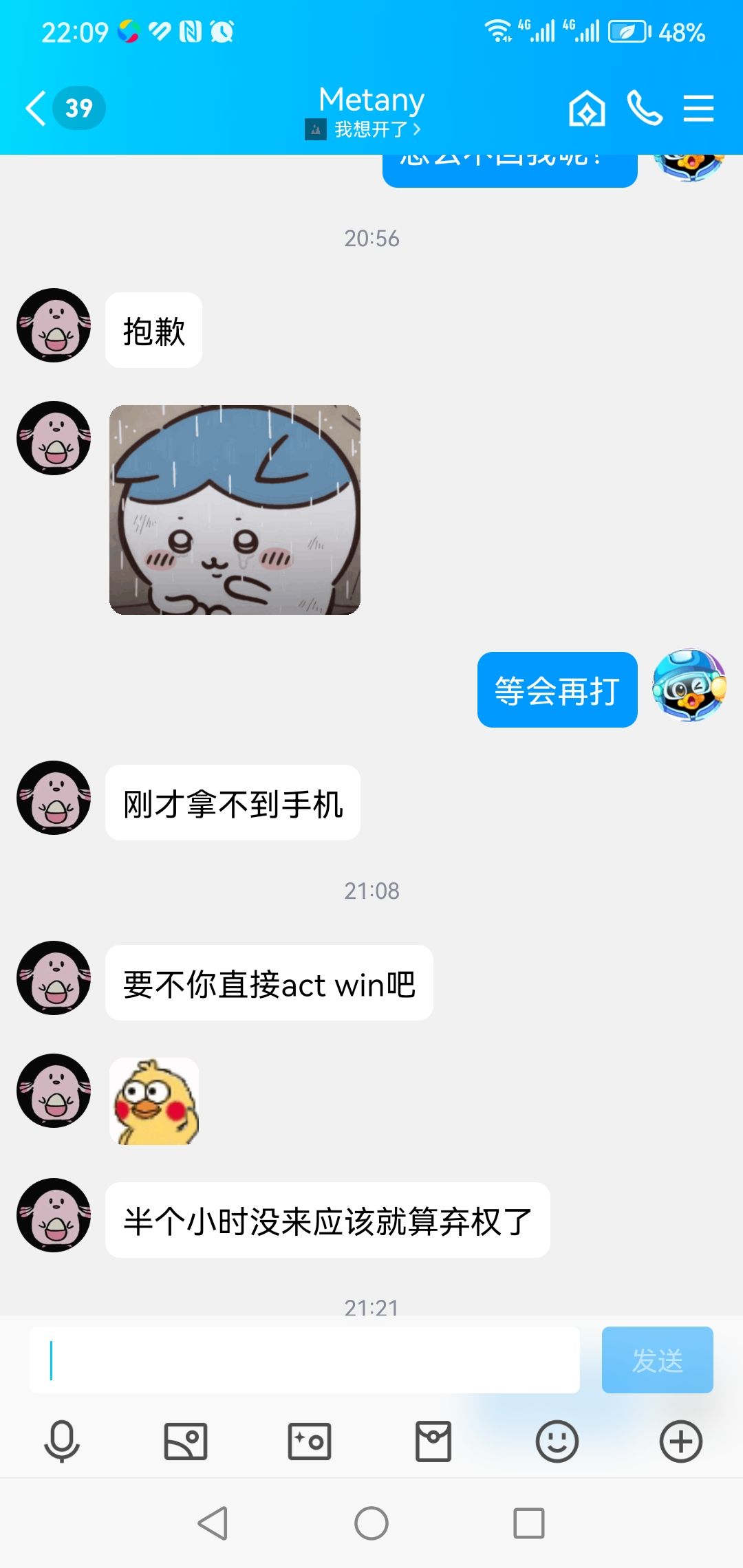Image resolution: width=743 pixels, height=1568 pixels.
Task: Open Metany's status 我想开了
Action: pos(371,129)
